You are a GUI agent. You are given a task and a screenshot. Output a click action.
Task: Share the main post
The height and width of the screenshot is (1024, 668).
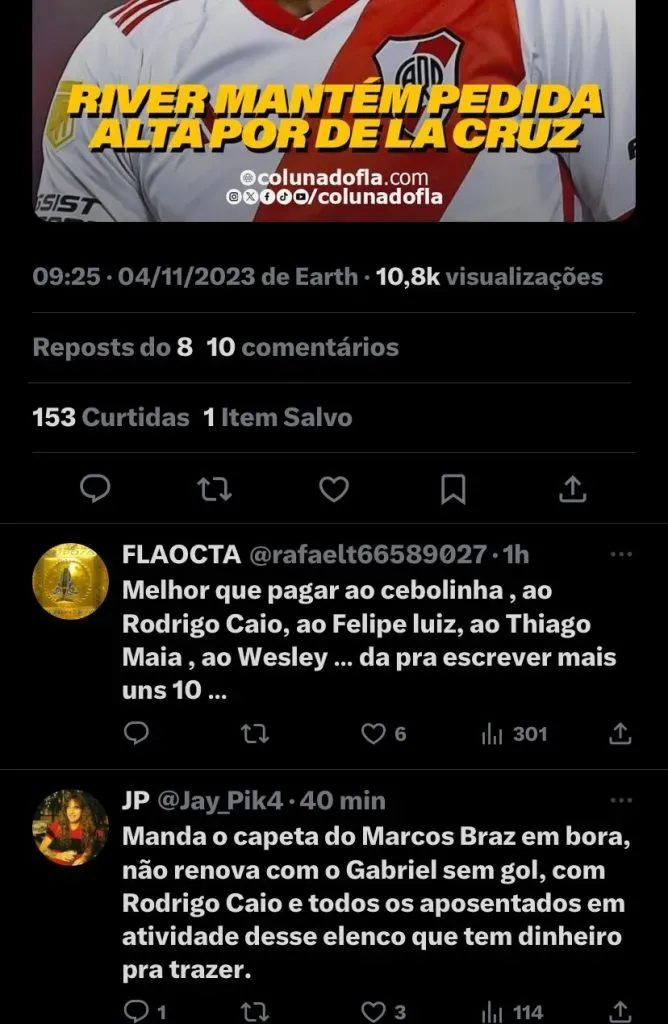(x=572, y=489)
